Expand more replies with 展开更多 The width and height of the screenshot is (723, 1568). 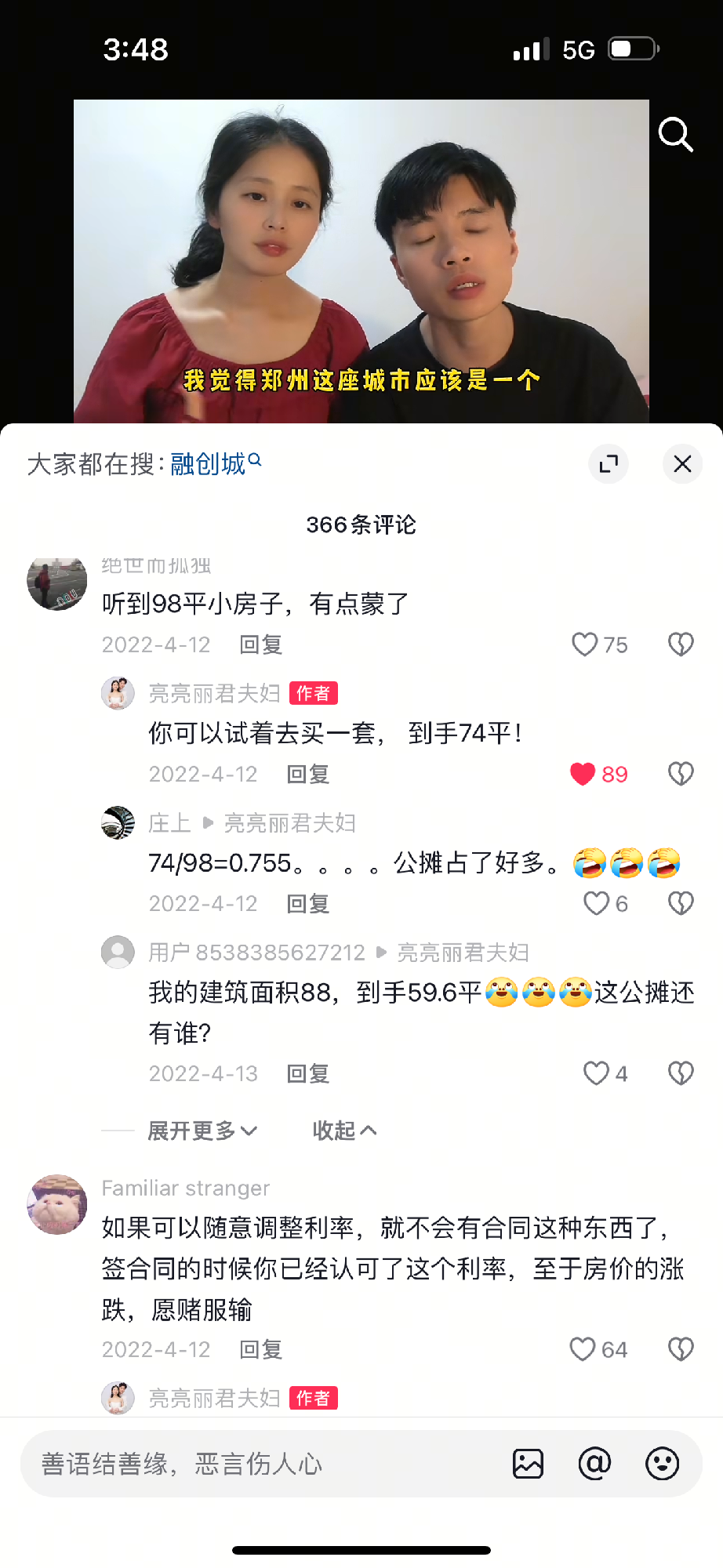point(202,1131)
